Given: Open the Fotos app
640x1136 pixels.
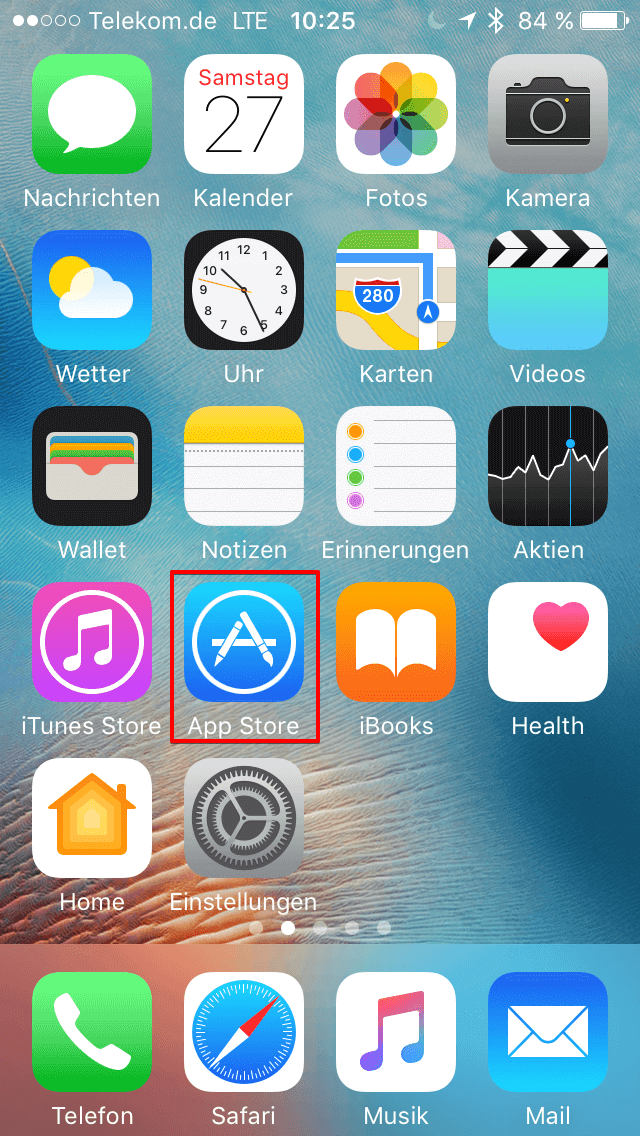Looking at the screenshot, I should [396, 114].
